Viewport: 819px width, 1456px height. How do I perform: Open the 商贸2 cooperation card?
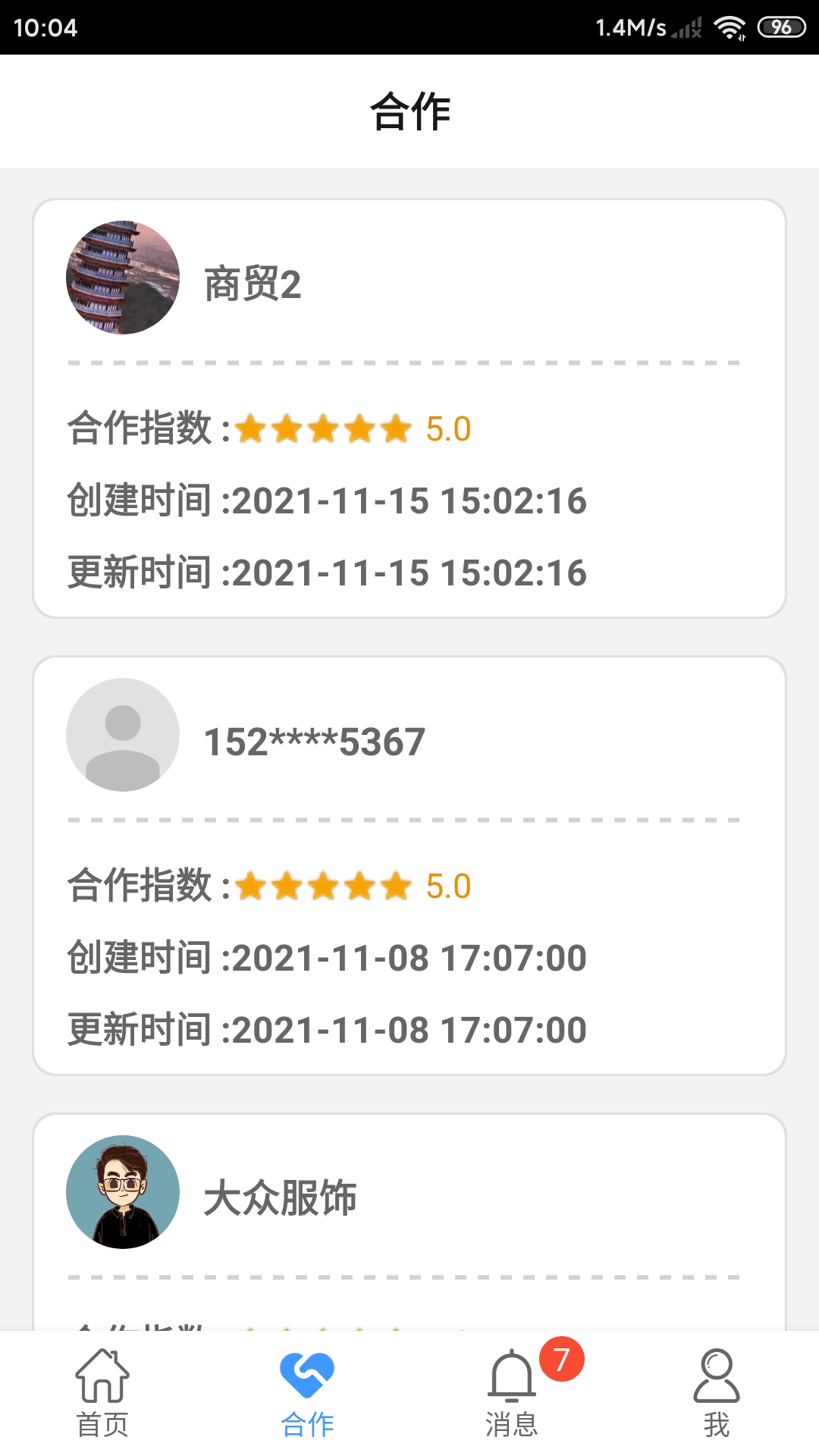[409, 408]
